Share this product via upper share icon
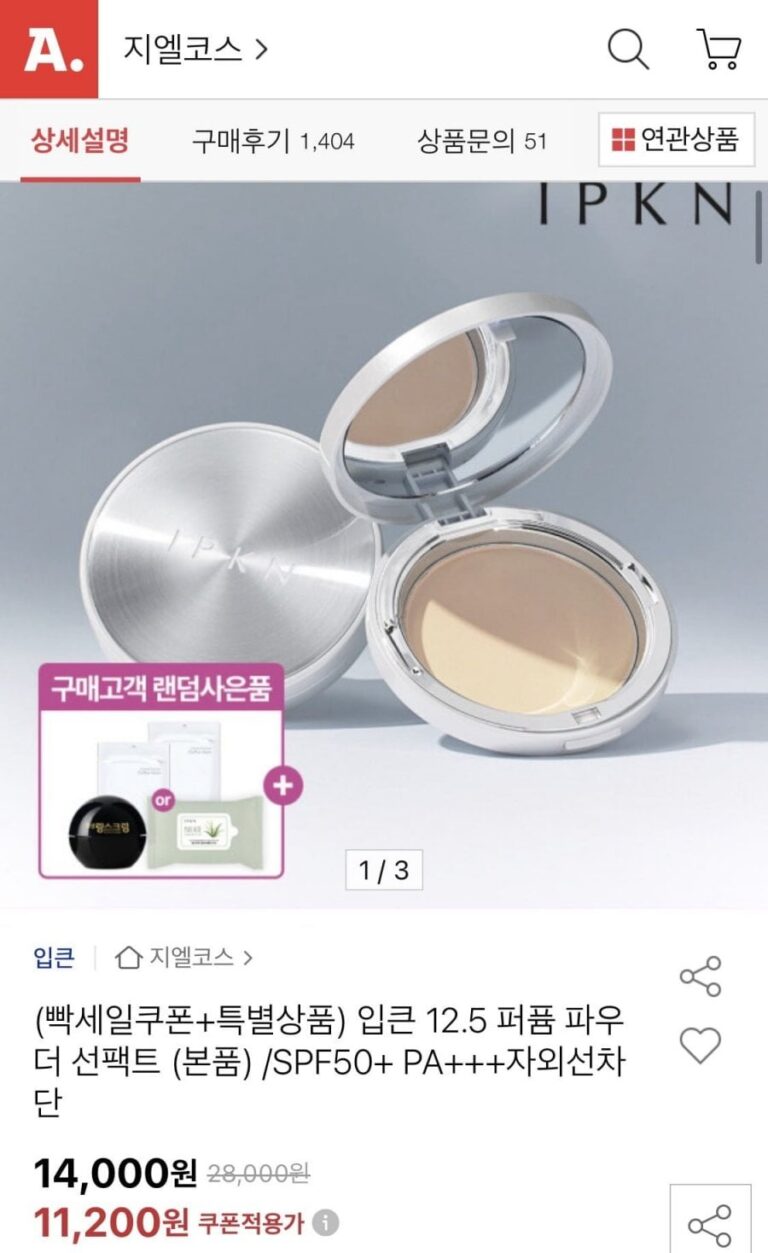Screen dimensions: 768x1253 [700, 976]
